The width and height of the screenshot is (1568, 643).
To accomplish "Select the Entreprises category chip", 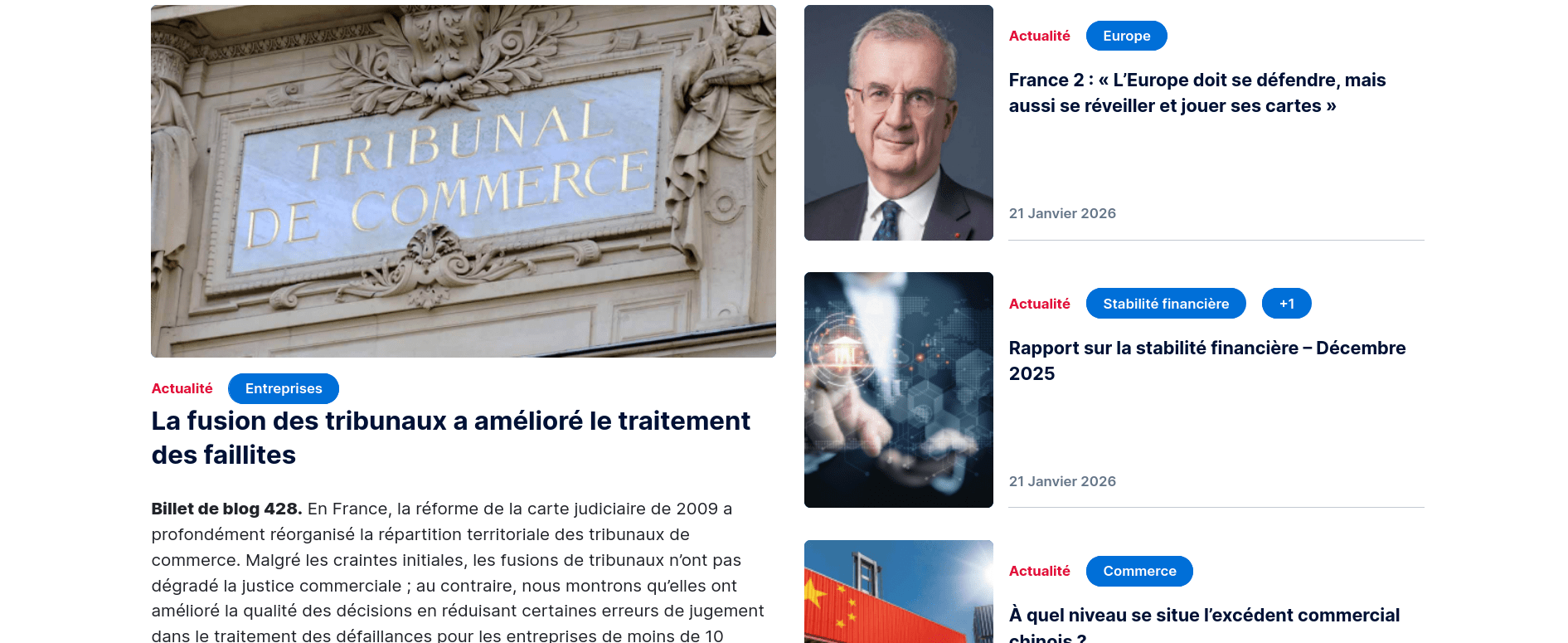I will pos(283,388).
